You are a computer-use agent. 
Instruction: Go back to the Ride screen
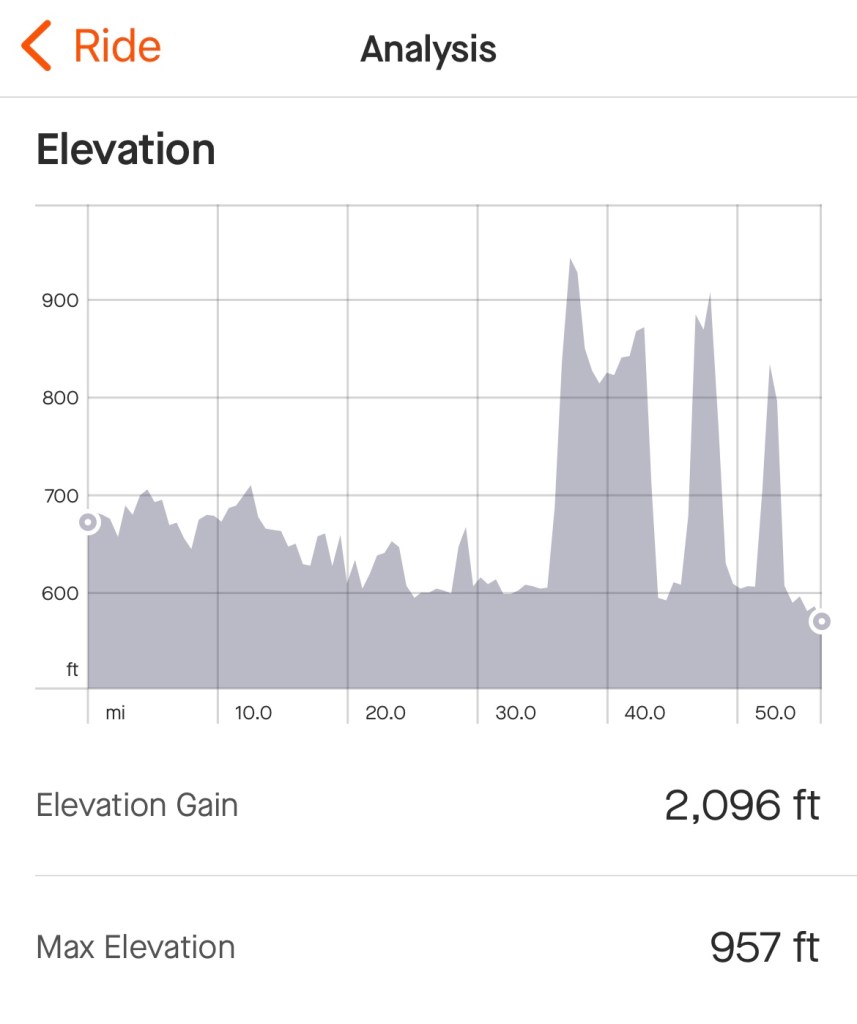point(92,47)
